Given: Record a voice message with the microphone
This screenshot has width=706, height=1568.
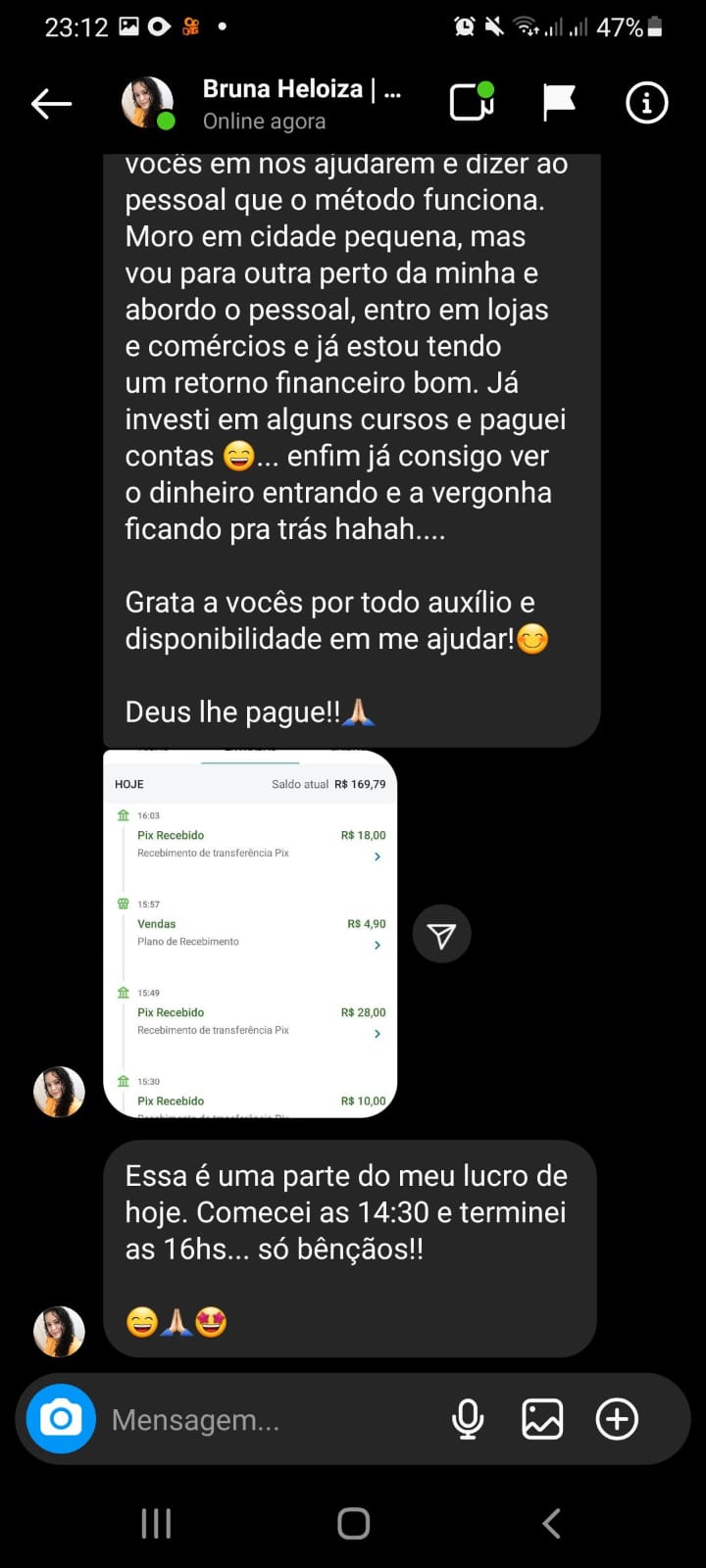Looking at the screenshot, I should coord(468,1419).
